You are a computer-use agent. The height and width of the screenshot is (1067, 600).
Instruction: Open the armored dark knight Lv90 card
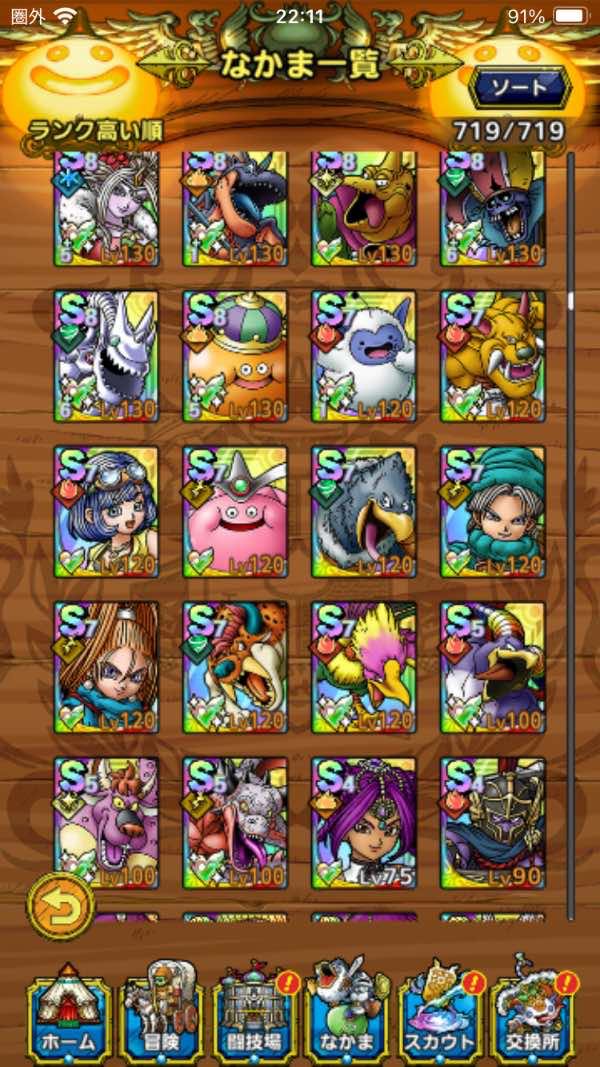pos(493,822)
